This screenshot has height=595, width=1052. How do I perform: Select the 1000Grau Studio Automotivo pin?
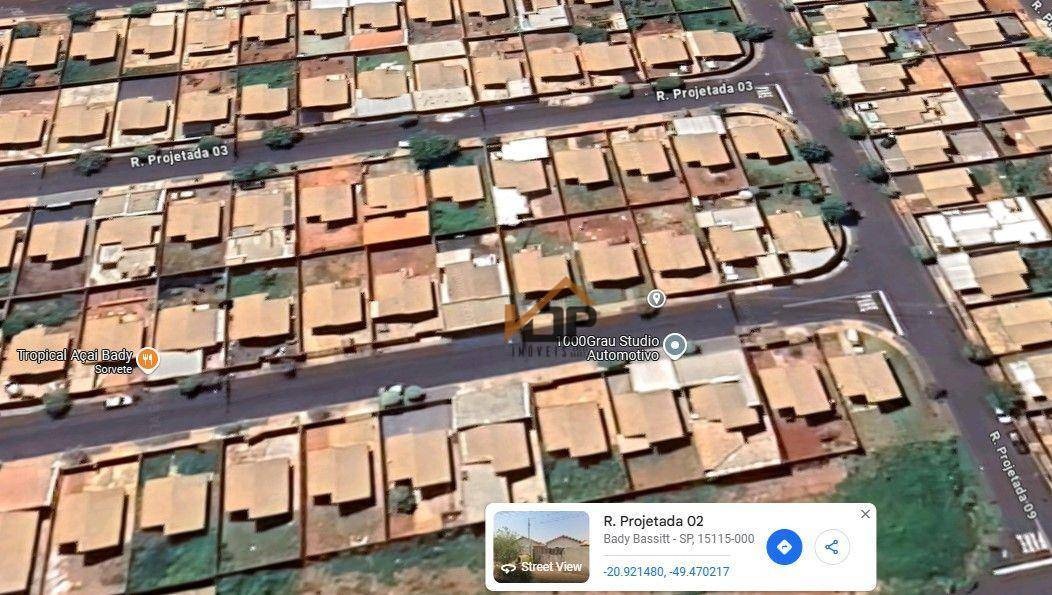pos(675,346)
